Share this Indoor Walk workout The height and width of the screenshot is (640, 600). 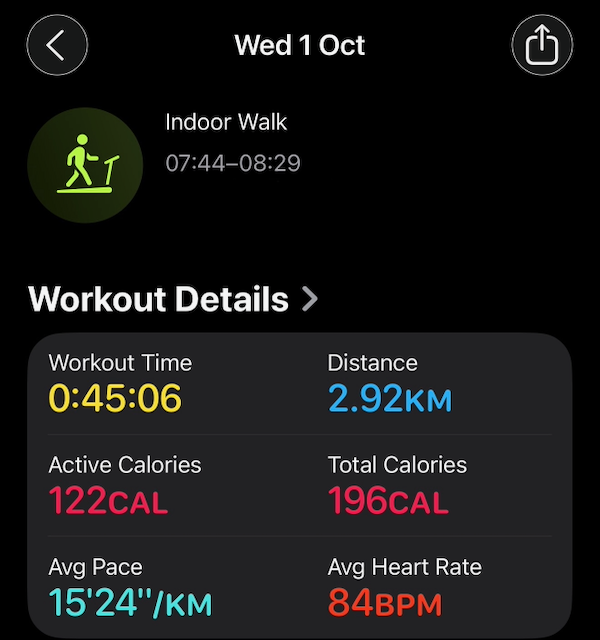[x=541, y=46]
